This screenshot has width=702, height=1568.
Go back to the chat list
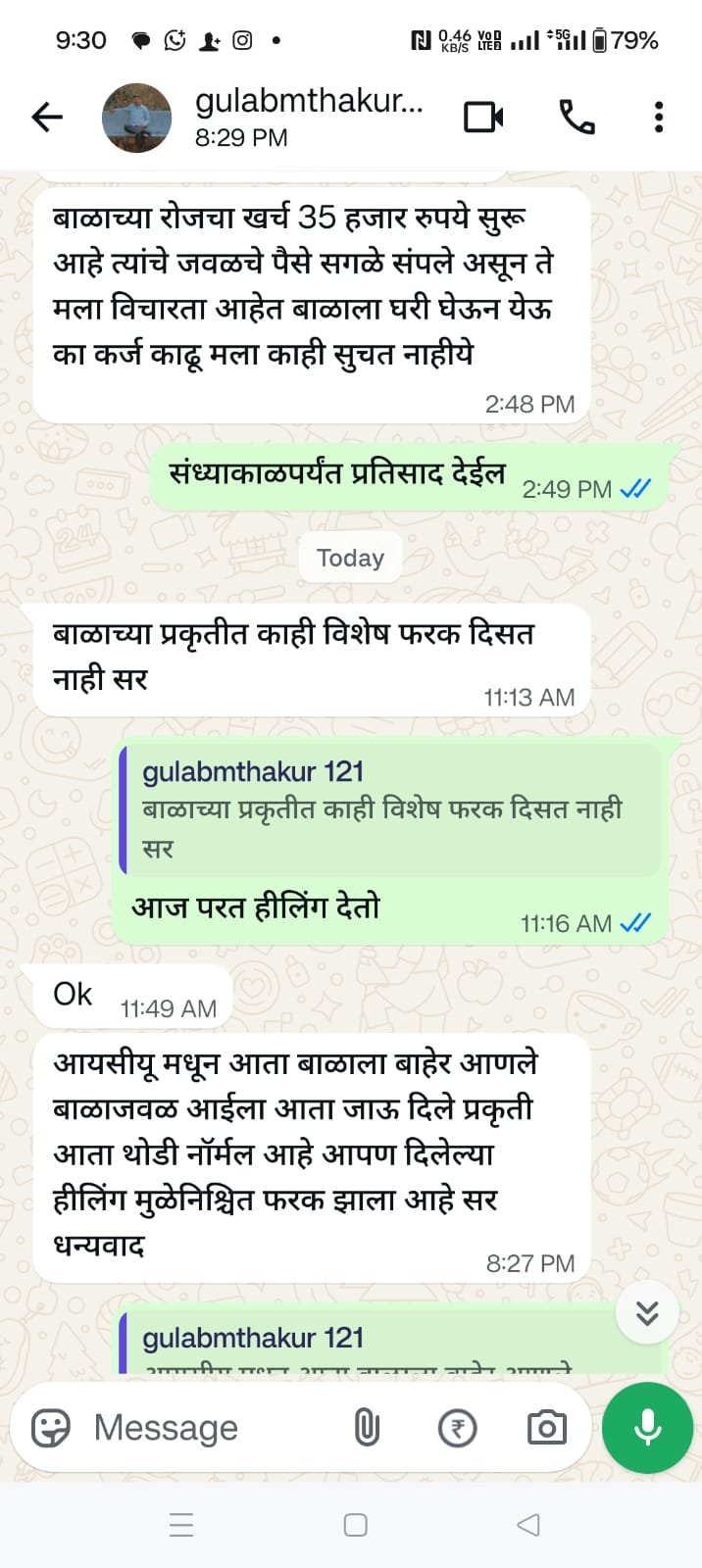click(46, 118)
